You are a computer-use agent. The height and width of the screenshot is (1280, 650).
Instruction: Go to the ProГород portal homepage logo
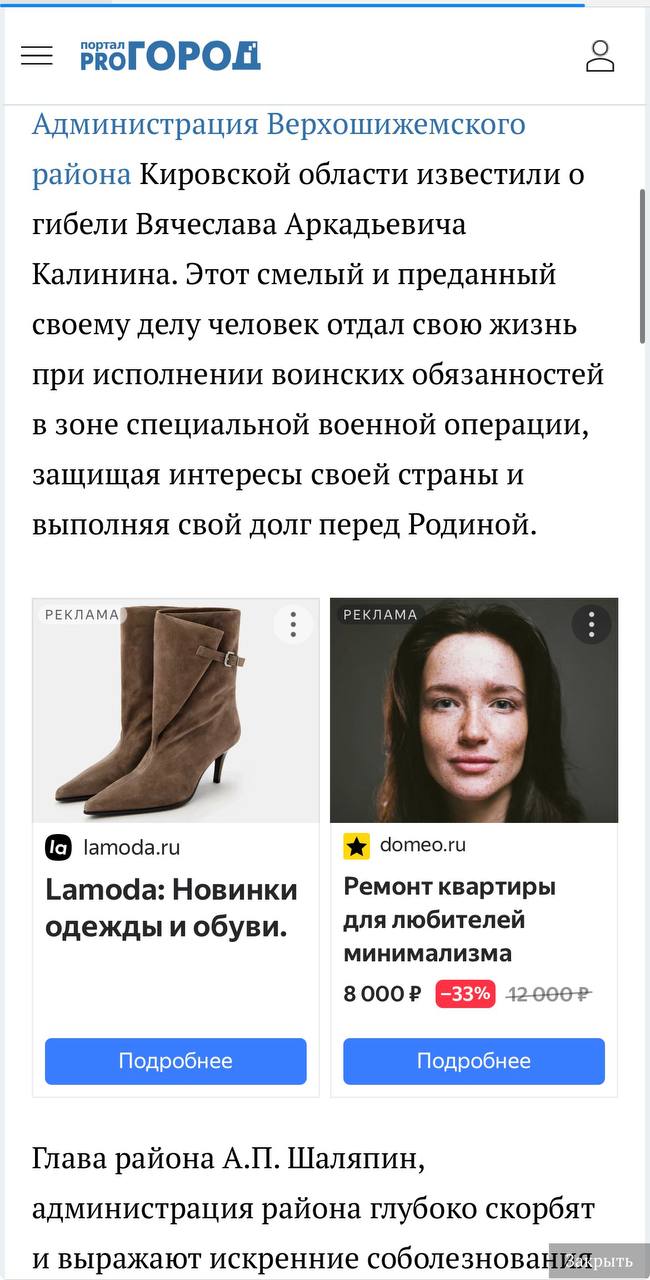[x=170, y=56]
